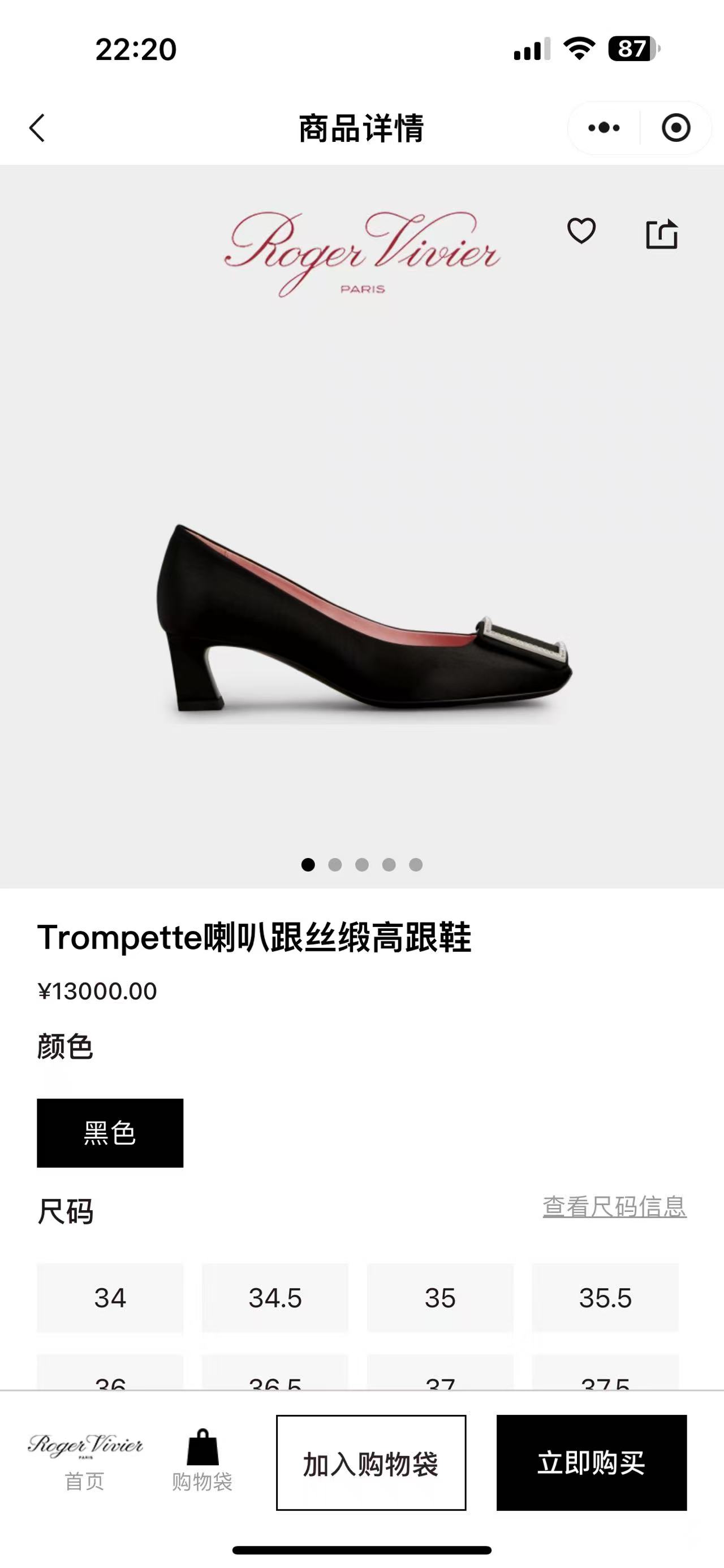Image resolution: width=724 pixels, height=1568 pixels.
Task: Favorite the product with the heart icon
Action: (x=582, y=232)
